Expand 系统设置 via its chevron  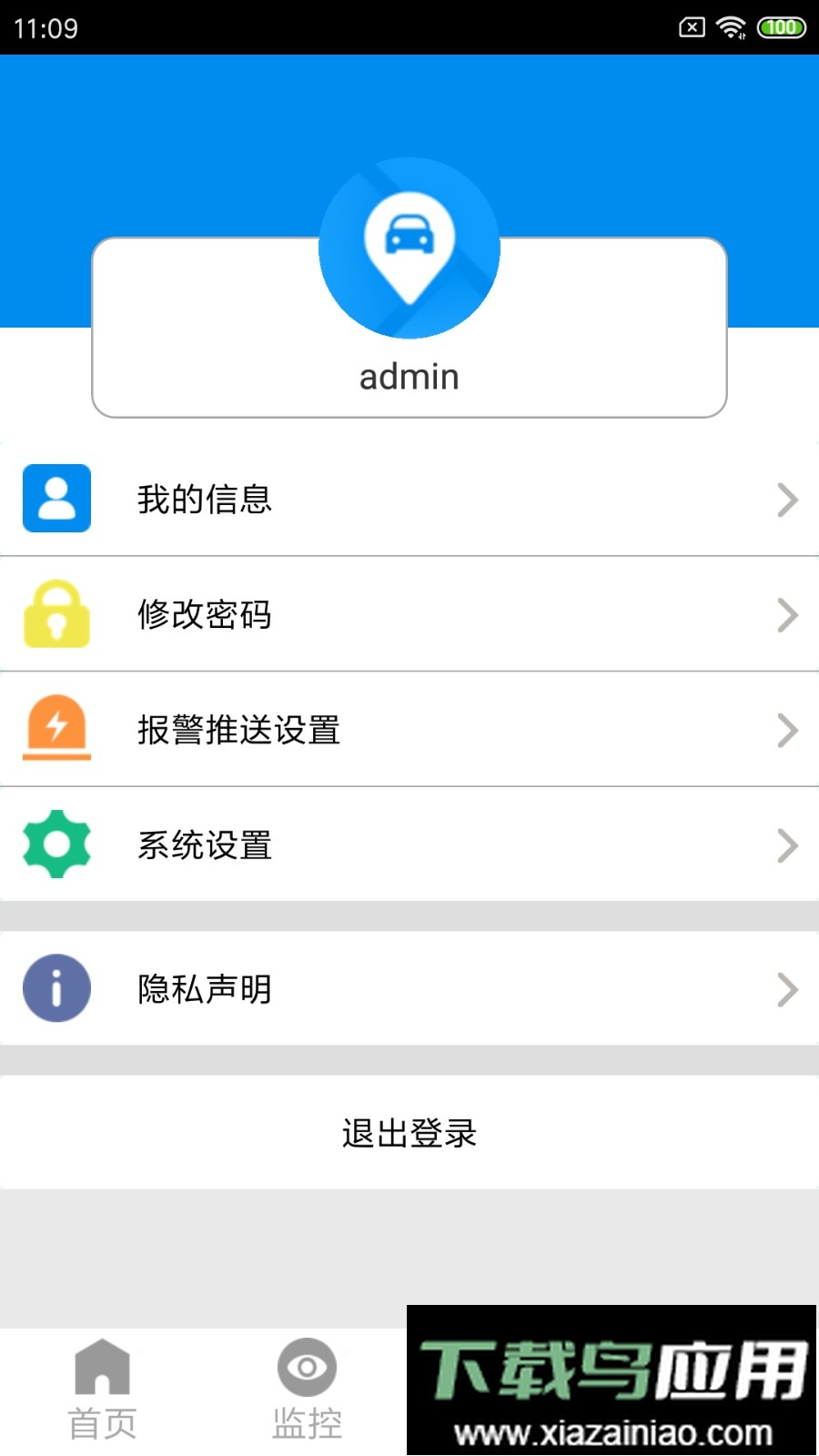click(x=786, y=845)
